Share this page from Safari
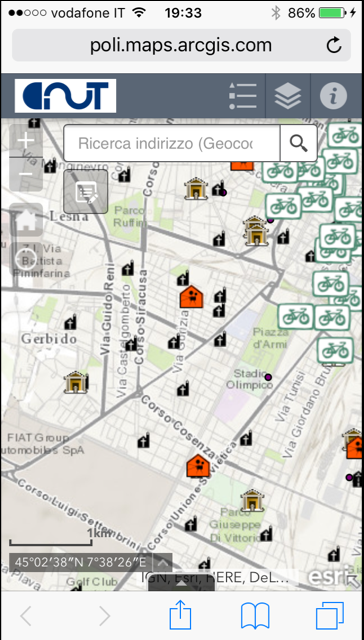364x640 pixels. click(x=180, y=615)
